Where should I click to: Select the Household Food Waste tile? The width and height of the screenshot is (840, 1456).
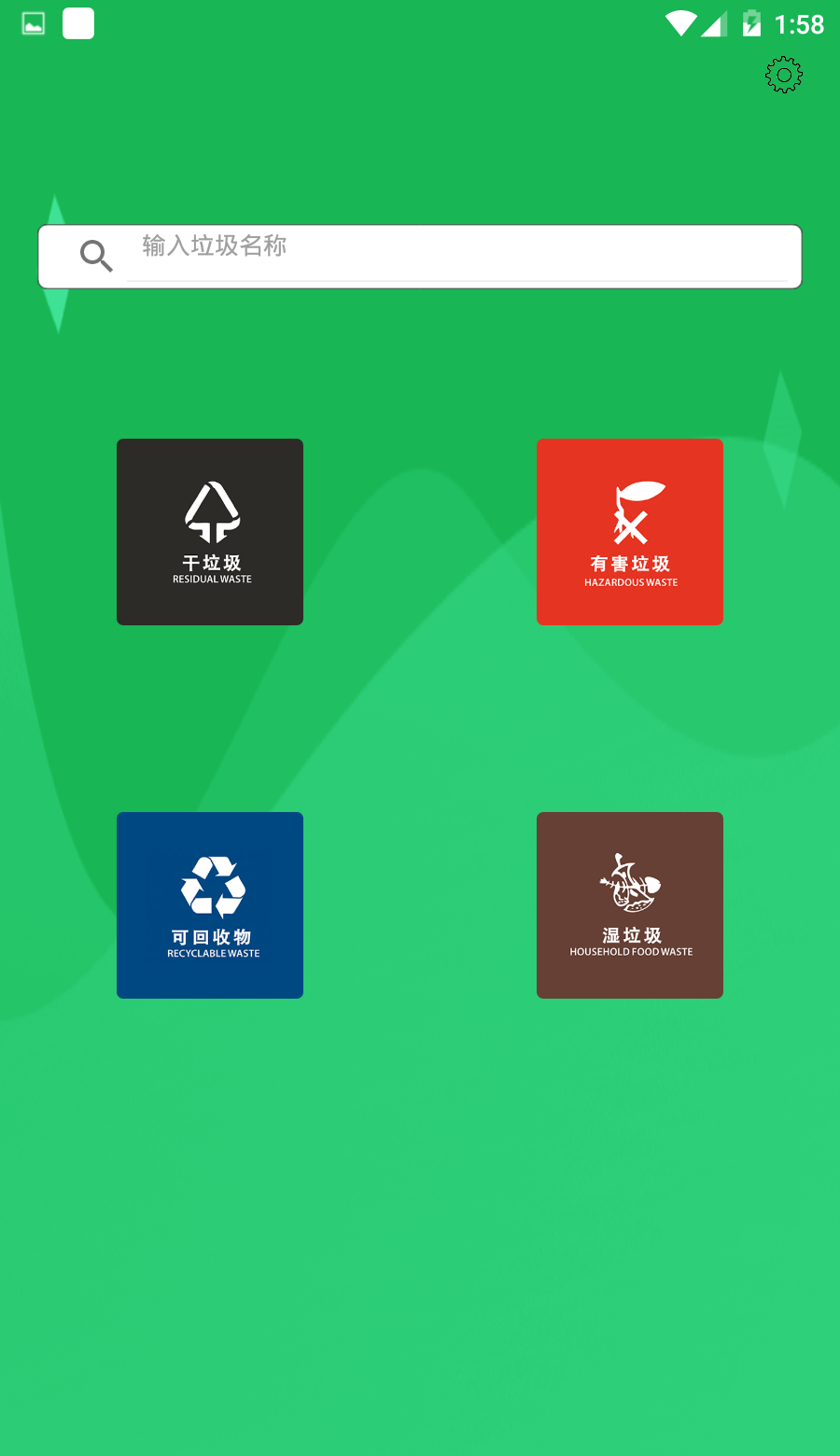pos(630,905)
